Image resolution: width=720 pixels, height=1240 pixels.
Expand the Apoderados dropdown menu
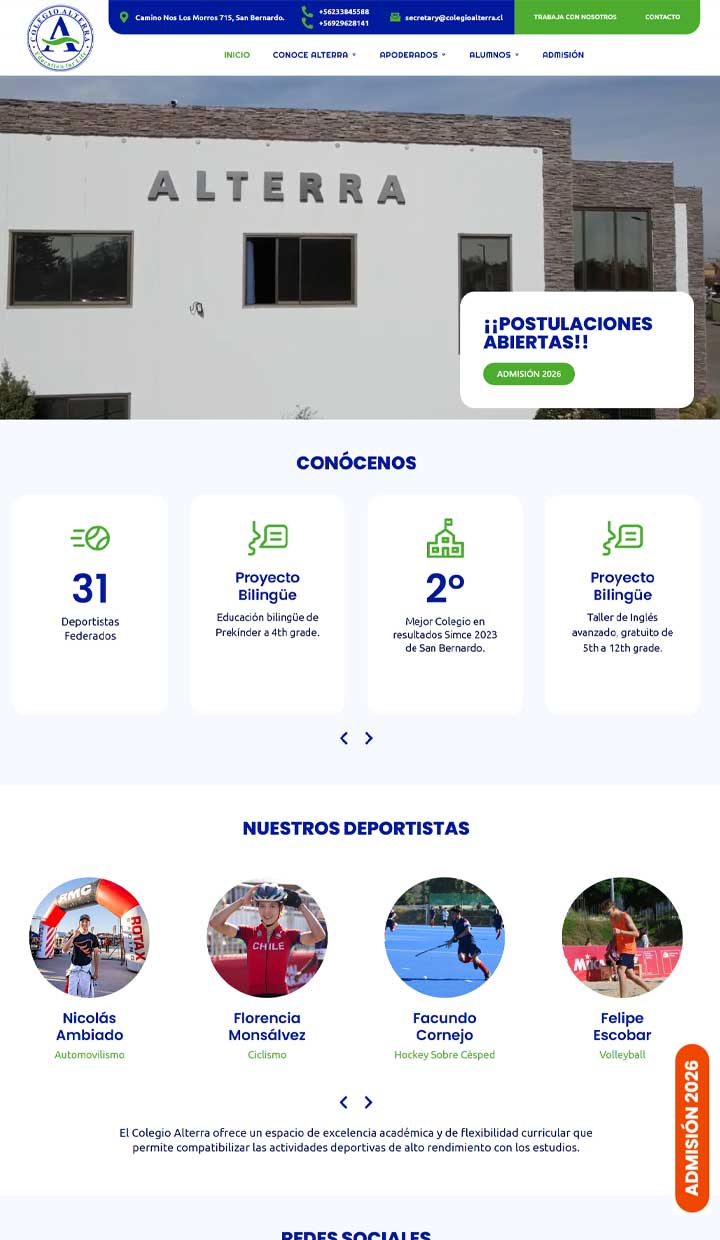point(412,55)
